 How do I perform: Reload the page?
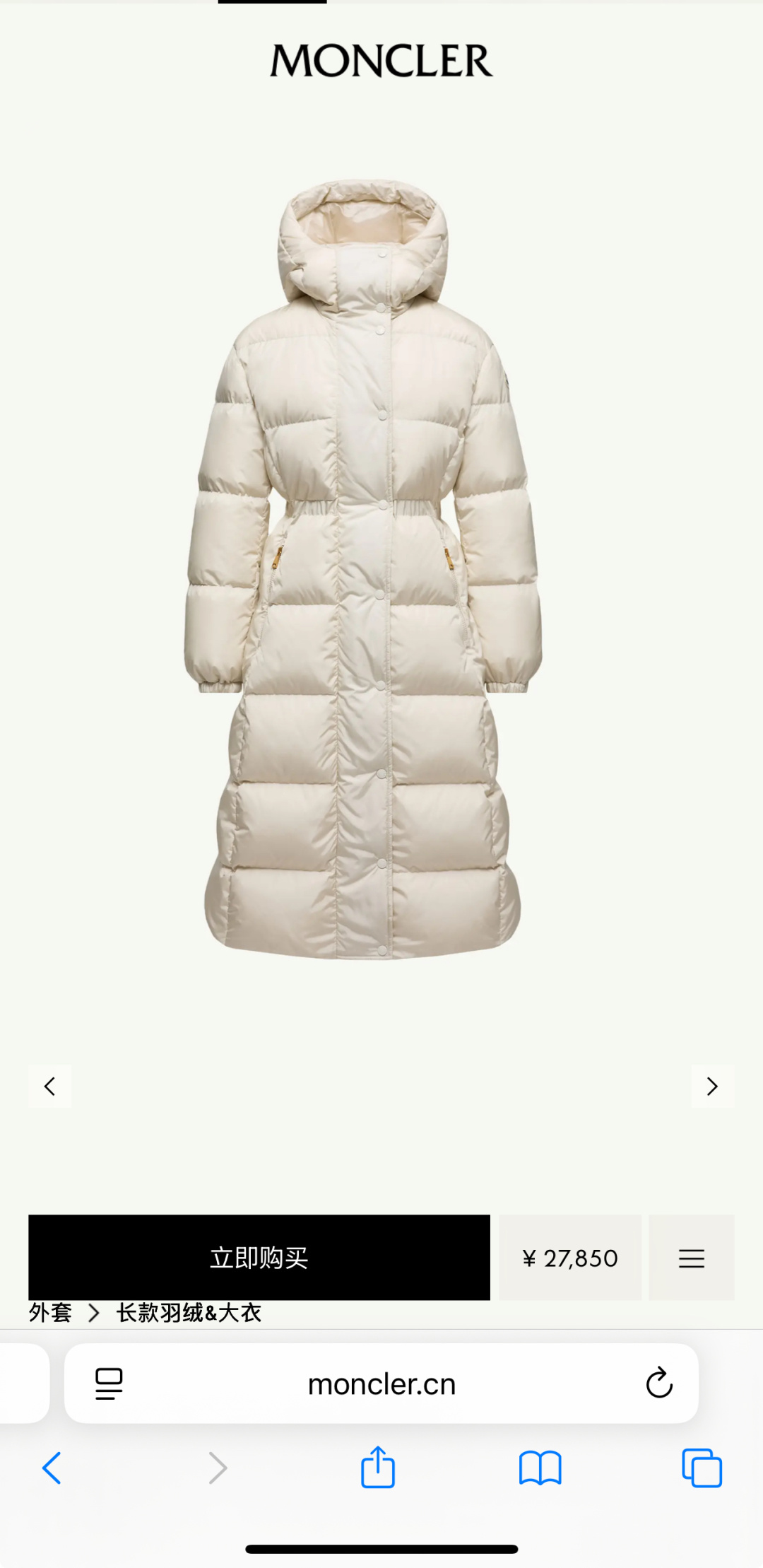click(x=658, y=1383)
